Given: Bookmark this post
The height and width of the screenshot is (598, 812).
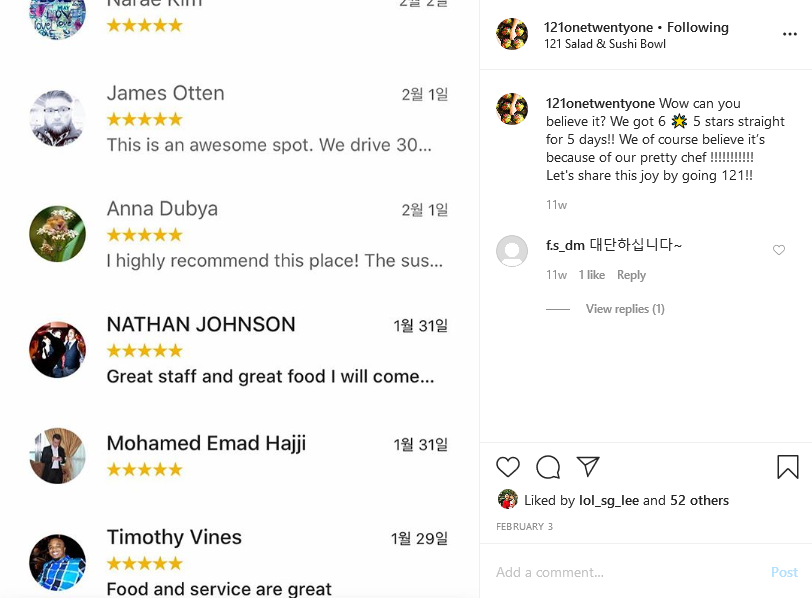Looking at the screenshot, I should tap(787, 467).
